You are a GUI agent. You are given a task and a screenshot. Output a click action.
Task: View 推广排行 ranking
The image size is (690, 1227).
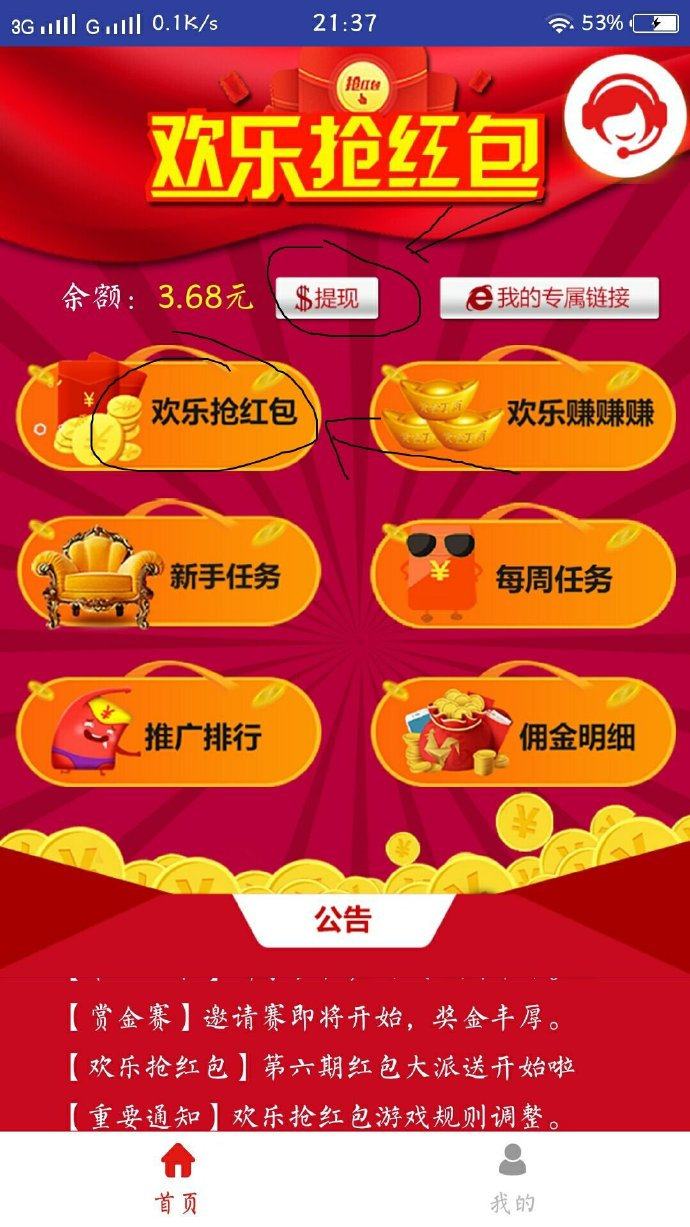point(168,738)
